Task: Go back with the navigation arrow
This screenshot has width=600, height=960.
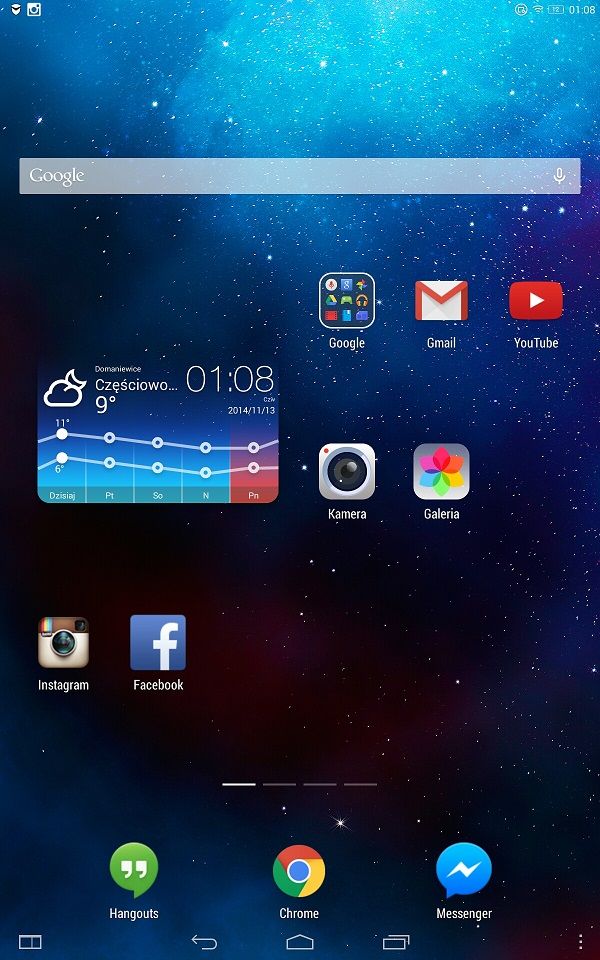Action: (204, 942)
